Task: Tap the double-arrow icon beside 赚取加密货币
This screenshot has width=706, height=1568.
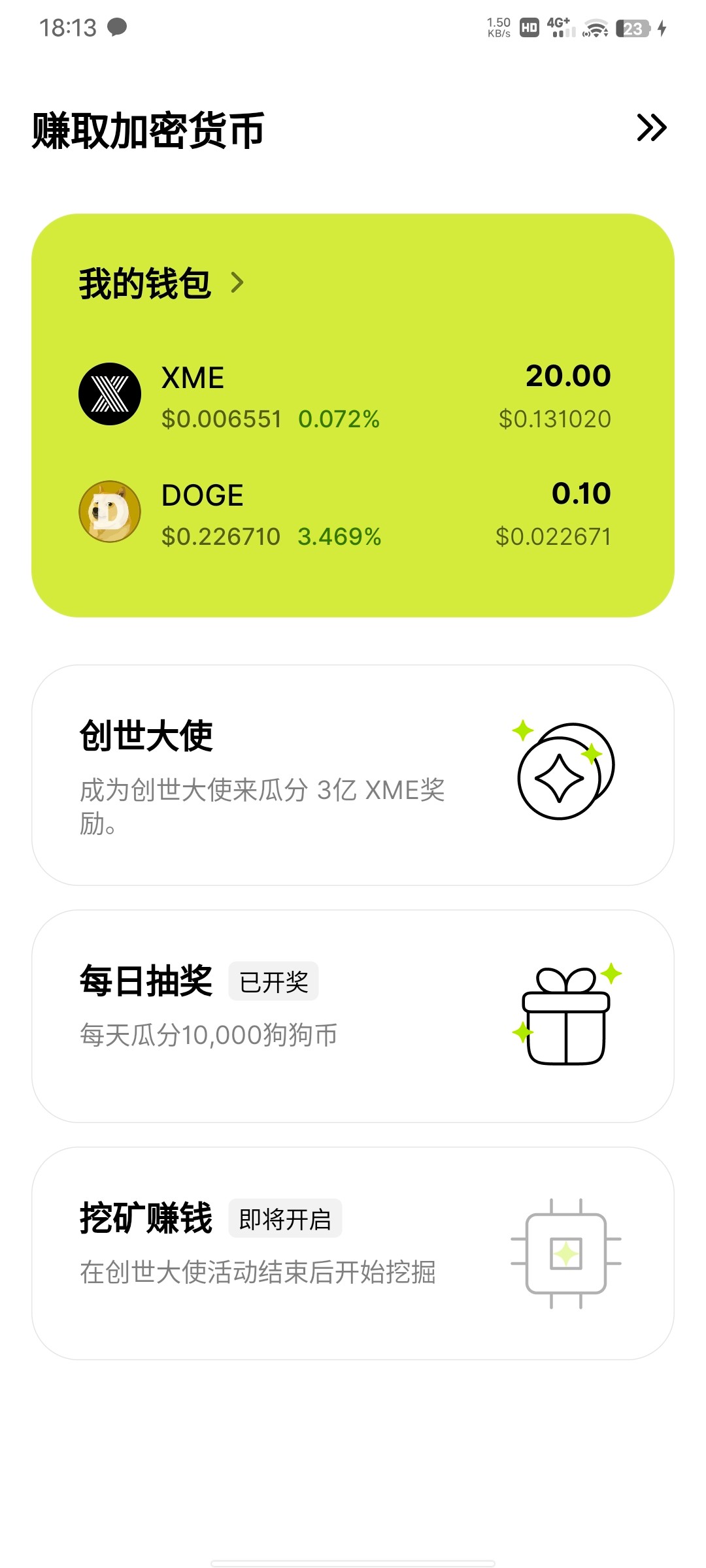Action: point(651,127)
